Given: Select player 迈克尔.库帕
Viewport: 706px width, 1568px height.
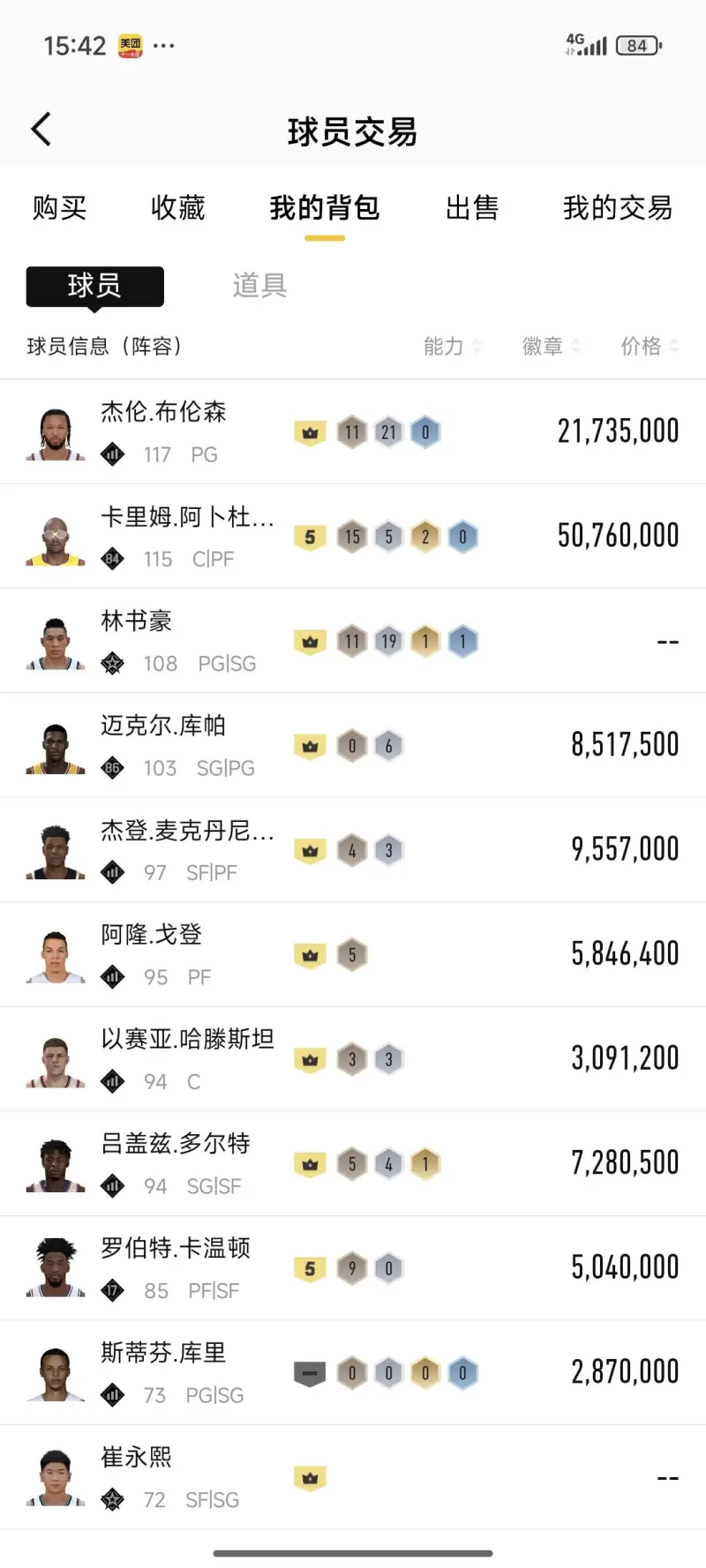Looking at the screenshot, I should point(163,726).
